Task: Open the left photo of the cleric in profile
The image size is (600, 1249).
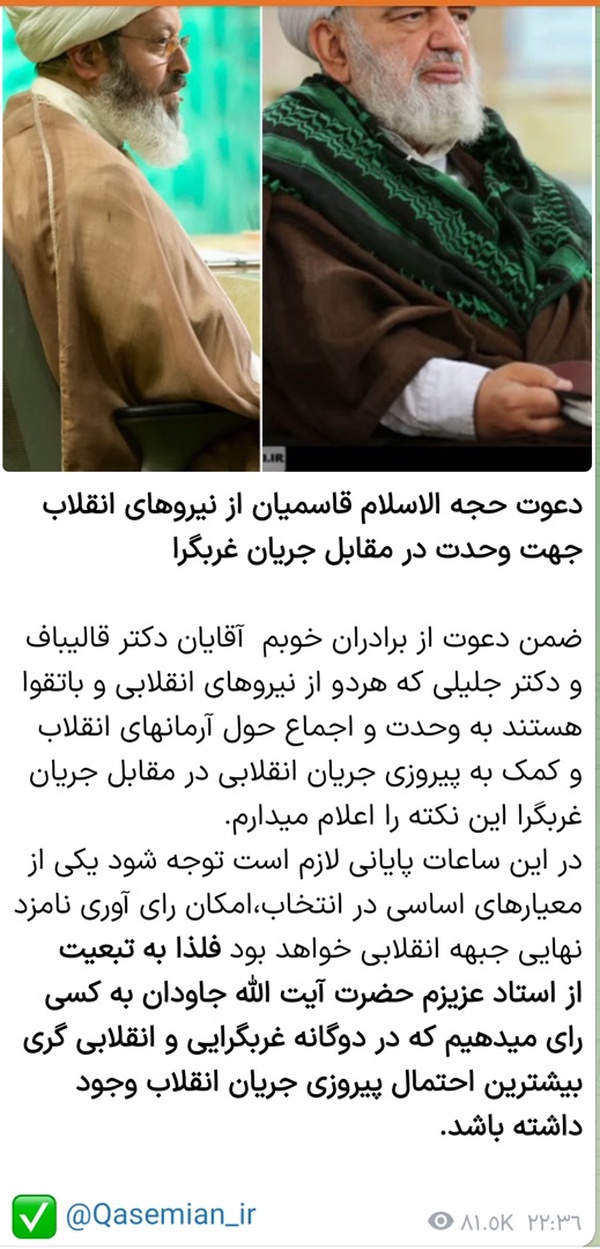Action: (131, 238)
